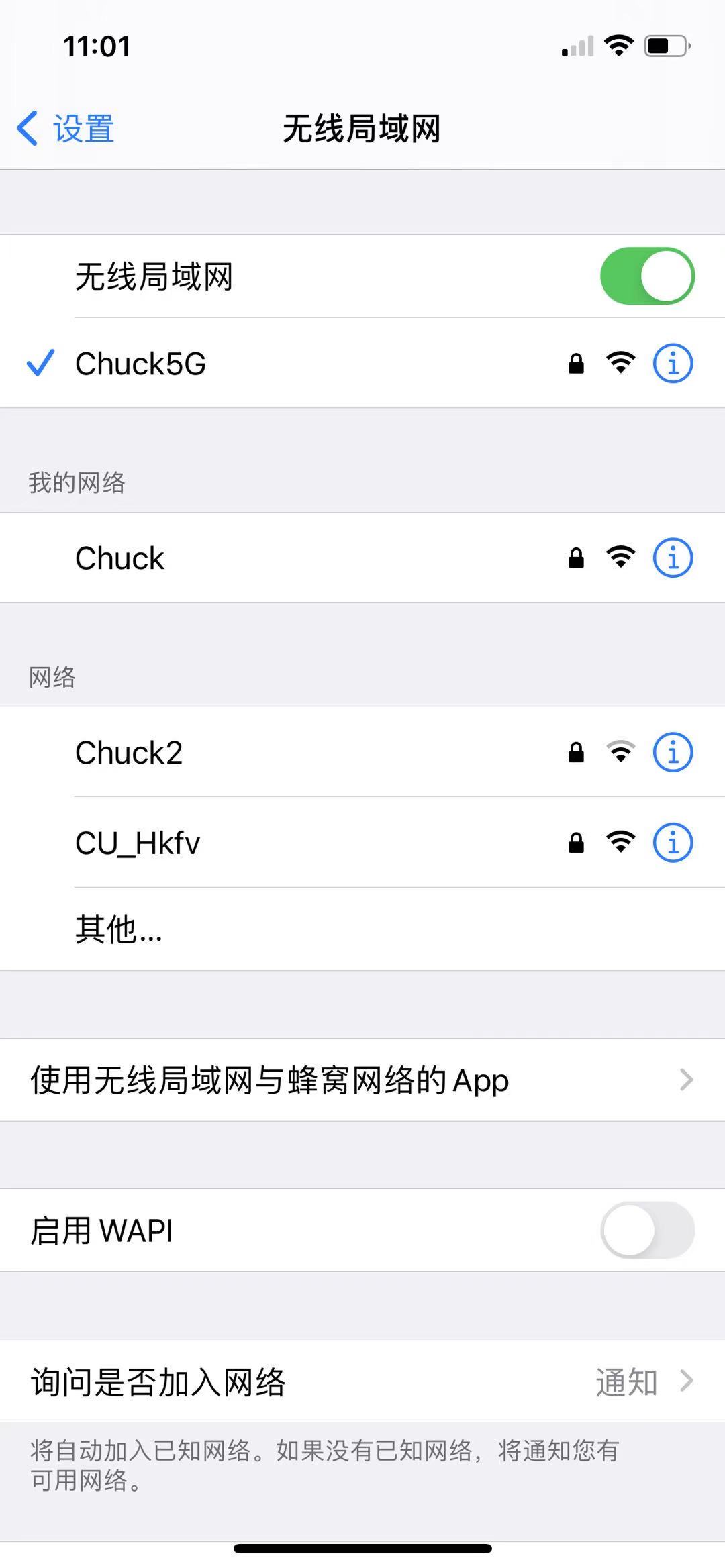This screenshot has height=1568, width=725.
Task: View info for Chuck2
Action: click(x=673, y=753)
